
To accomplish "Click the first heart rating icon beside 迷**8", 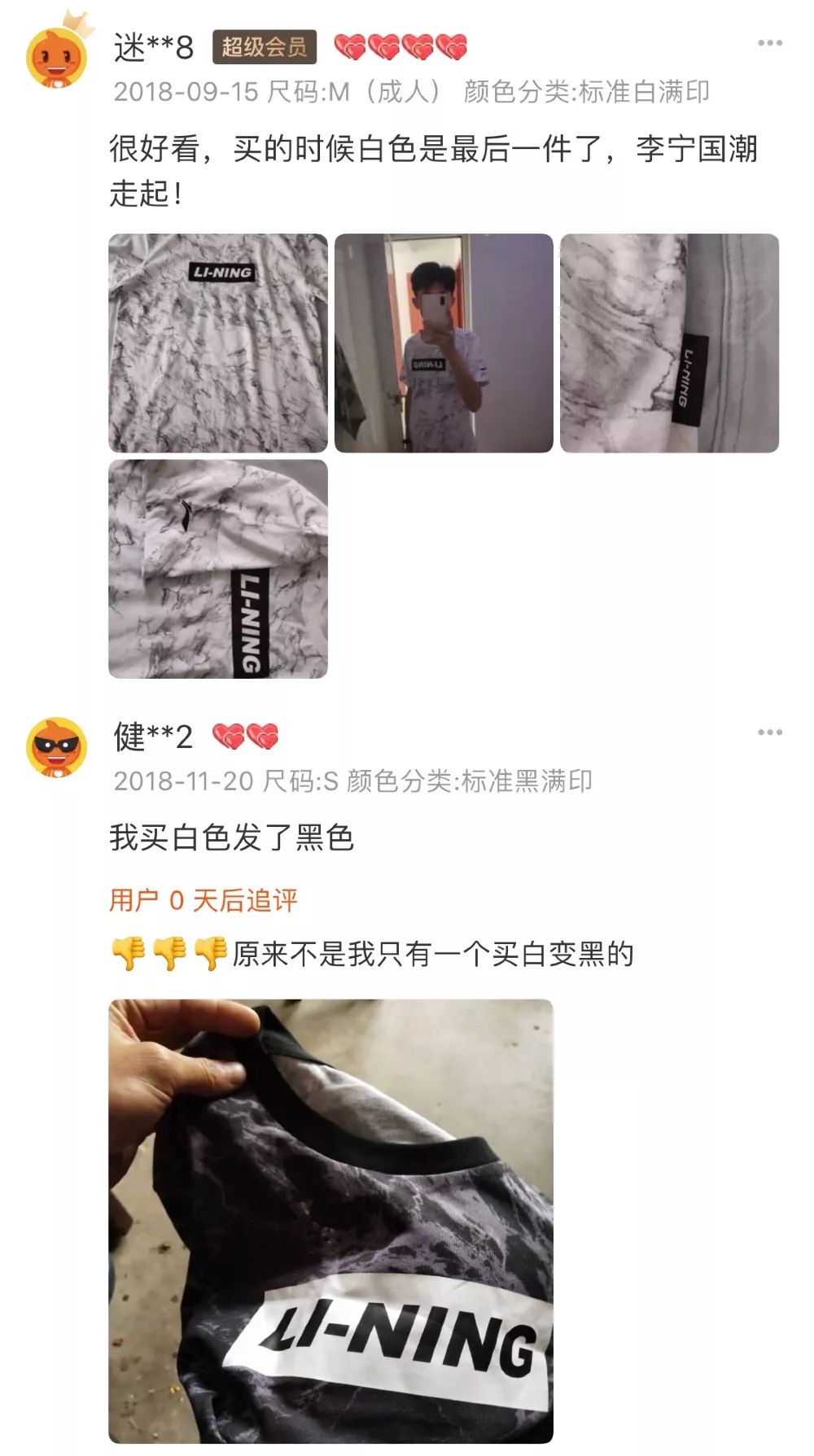I will (350, 47).
